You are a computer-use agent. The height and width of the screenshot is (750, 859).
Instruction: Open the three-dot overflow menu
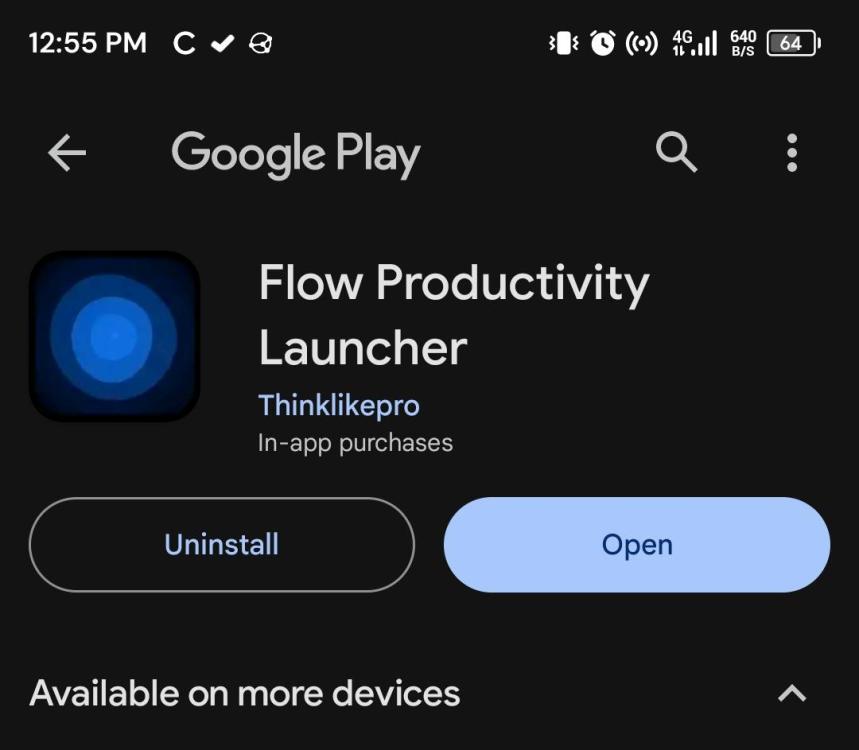pyautogui.click(x=792, y=154)
